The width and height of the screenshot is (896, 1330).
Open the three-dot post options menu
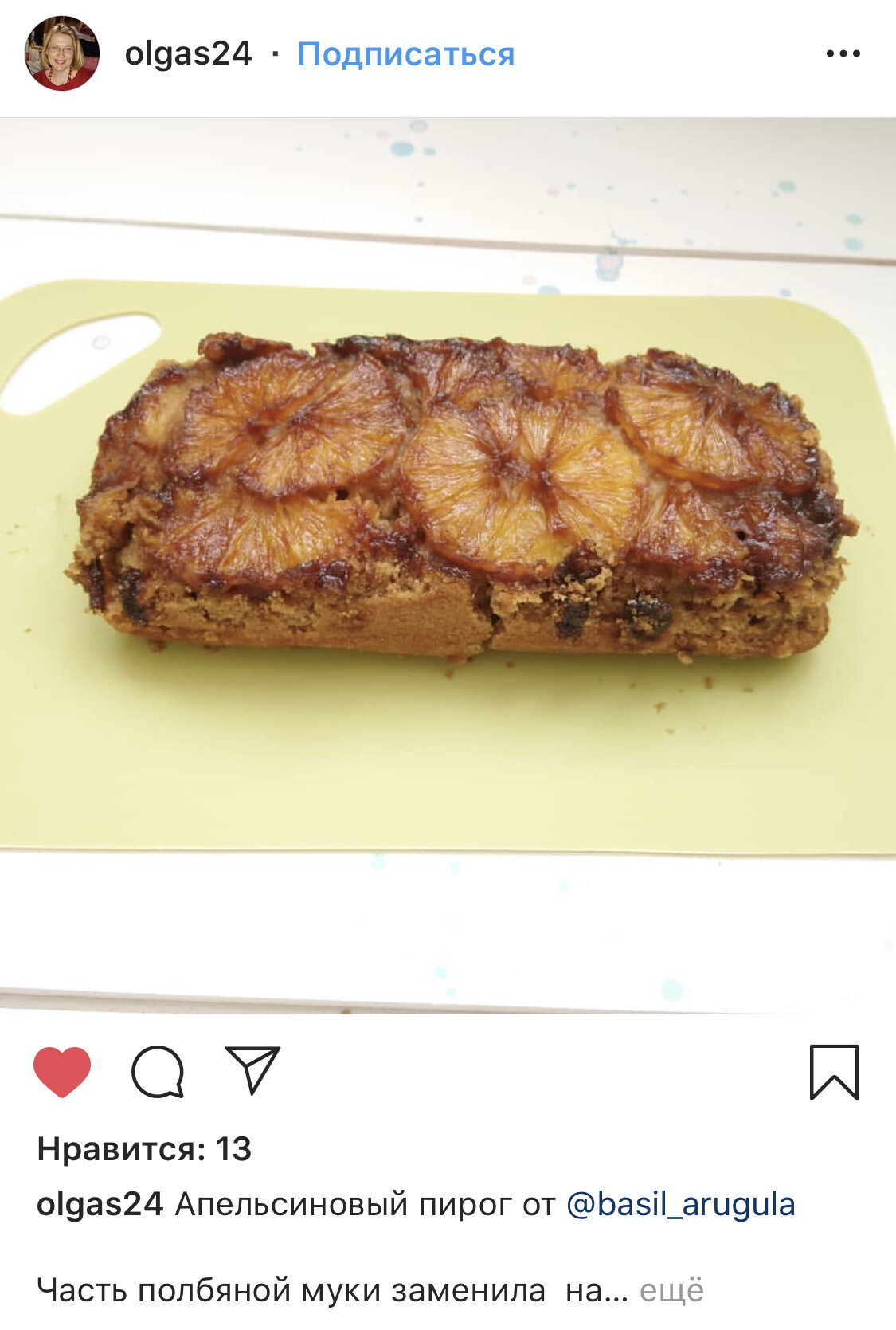(843, 53)
